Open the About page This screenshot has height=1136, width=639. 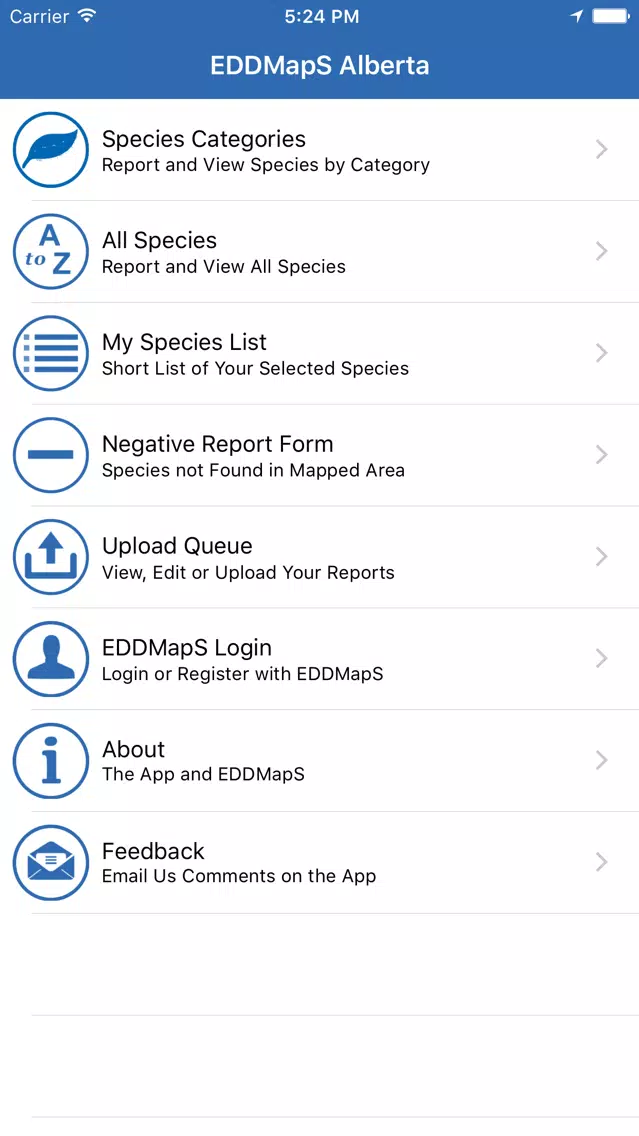pos(320,761)
